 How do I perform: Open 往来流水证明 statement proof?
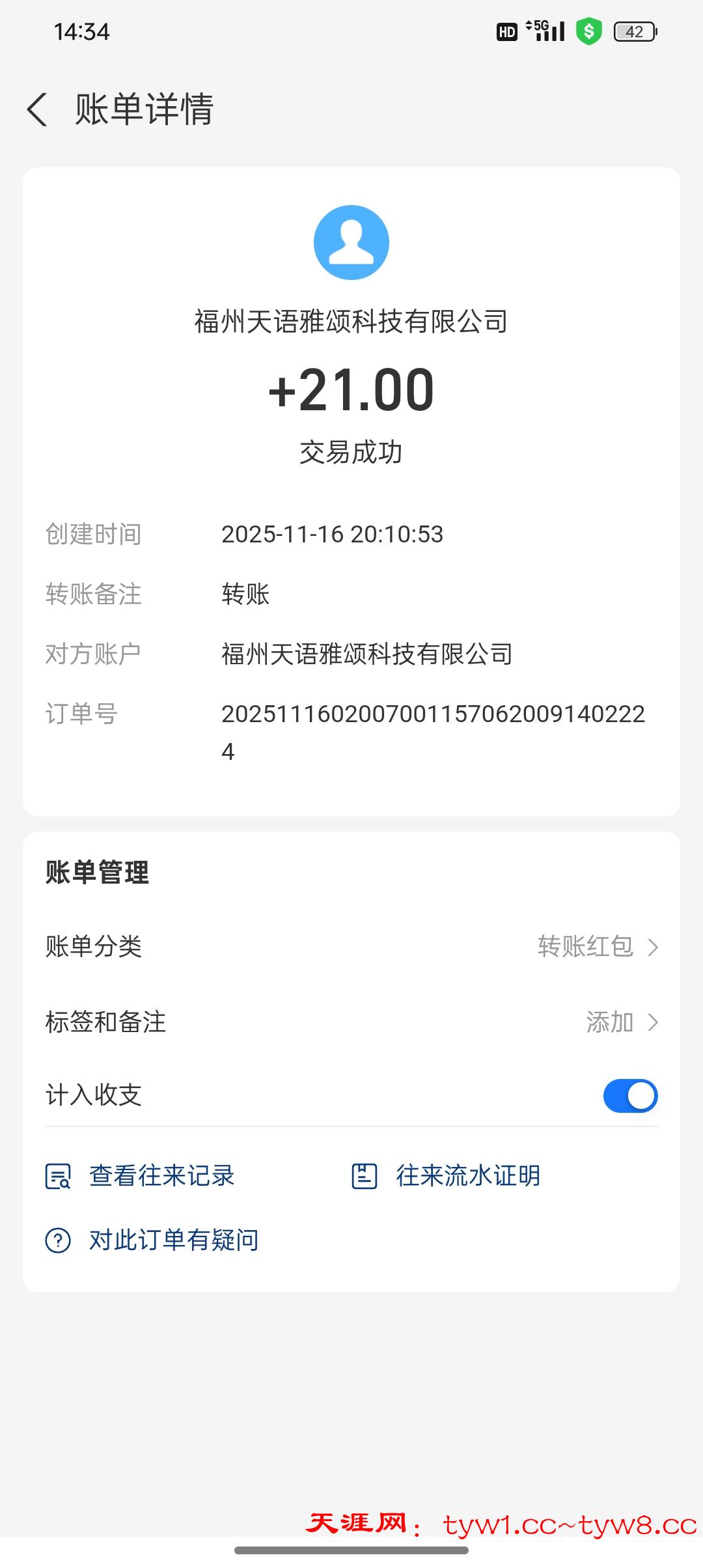tap(446, 1175)
